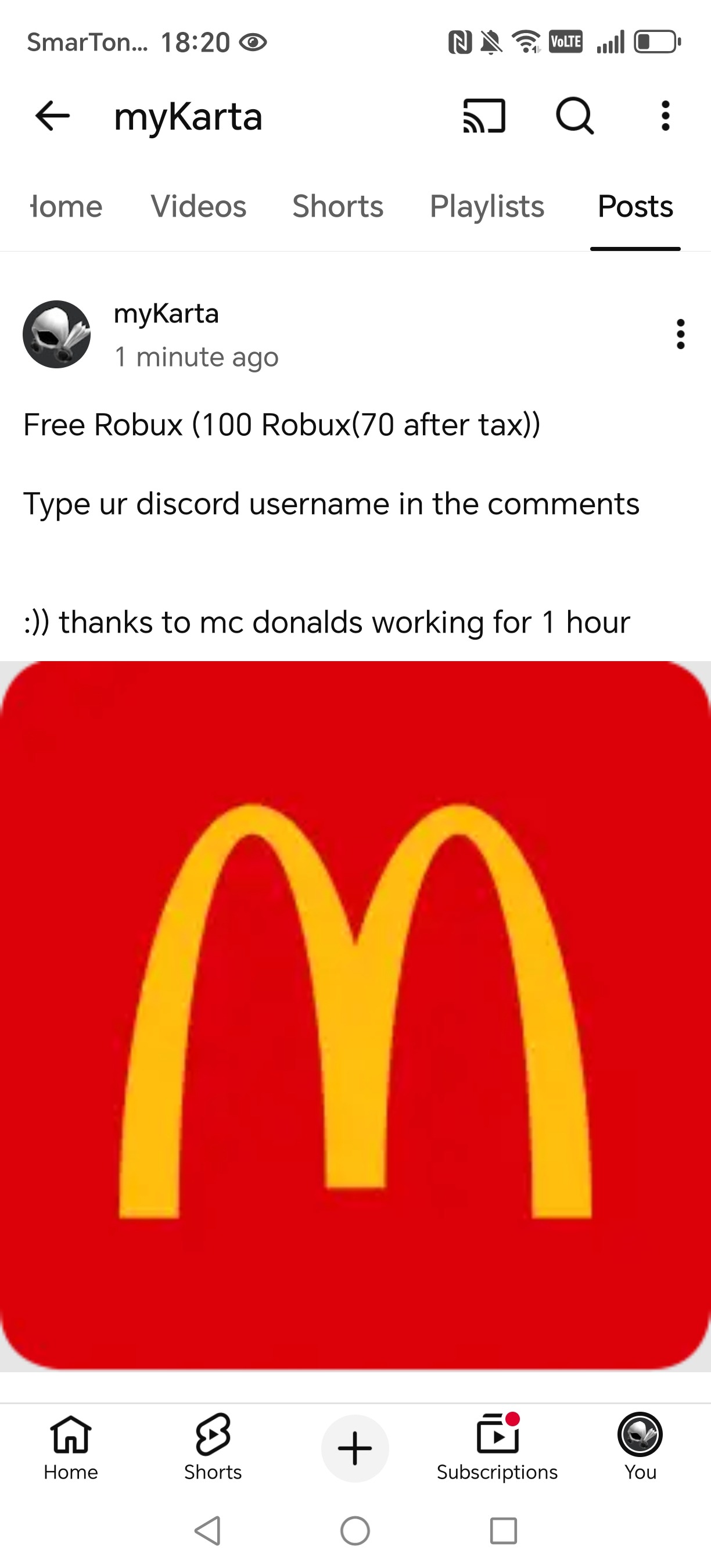Open the system recent apps view
This screenshot has height=1568, width=711.
(x=504, y=1530)
